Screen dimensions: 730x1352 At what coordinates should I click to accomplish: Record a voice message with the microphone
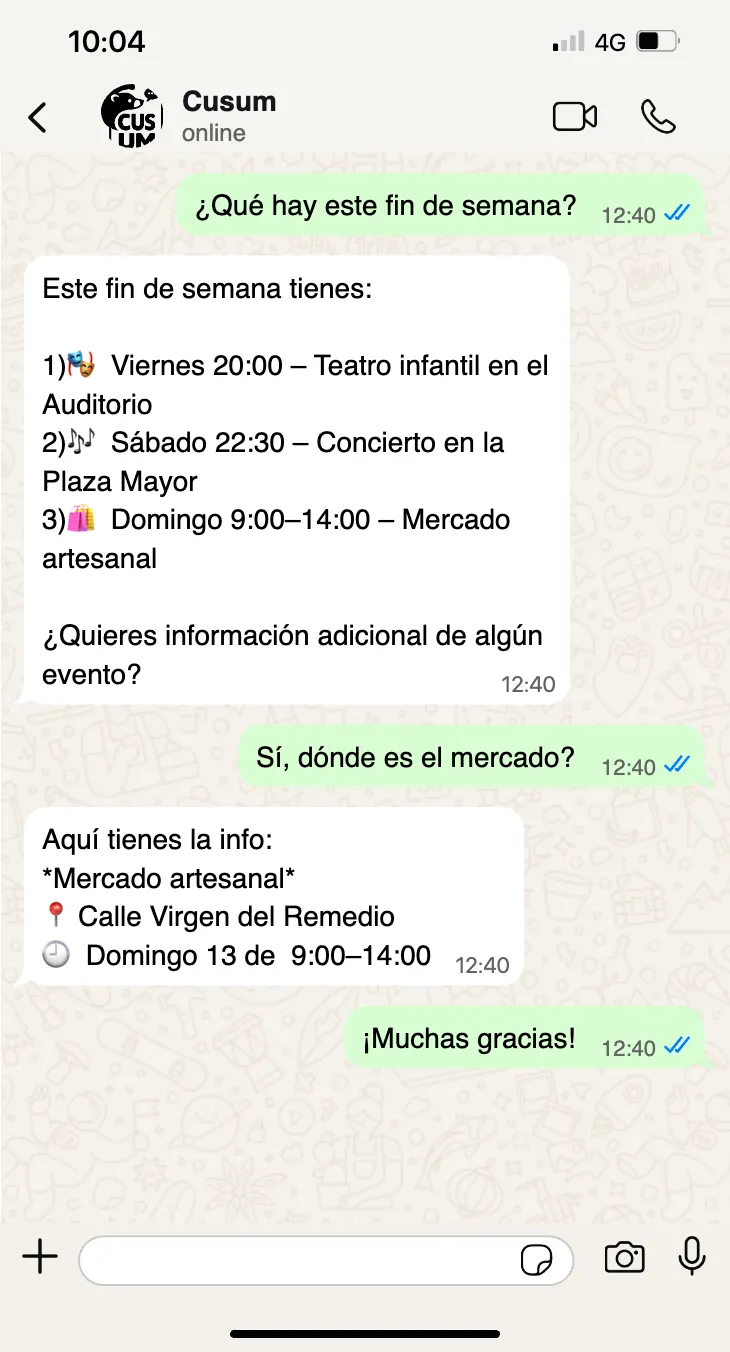tap(691, 1259)
